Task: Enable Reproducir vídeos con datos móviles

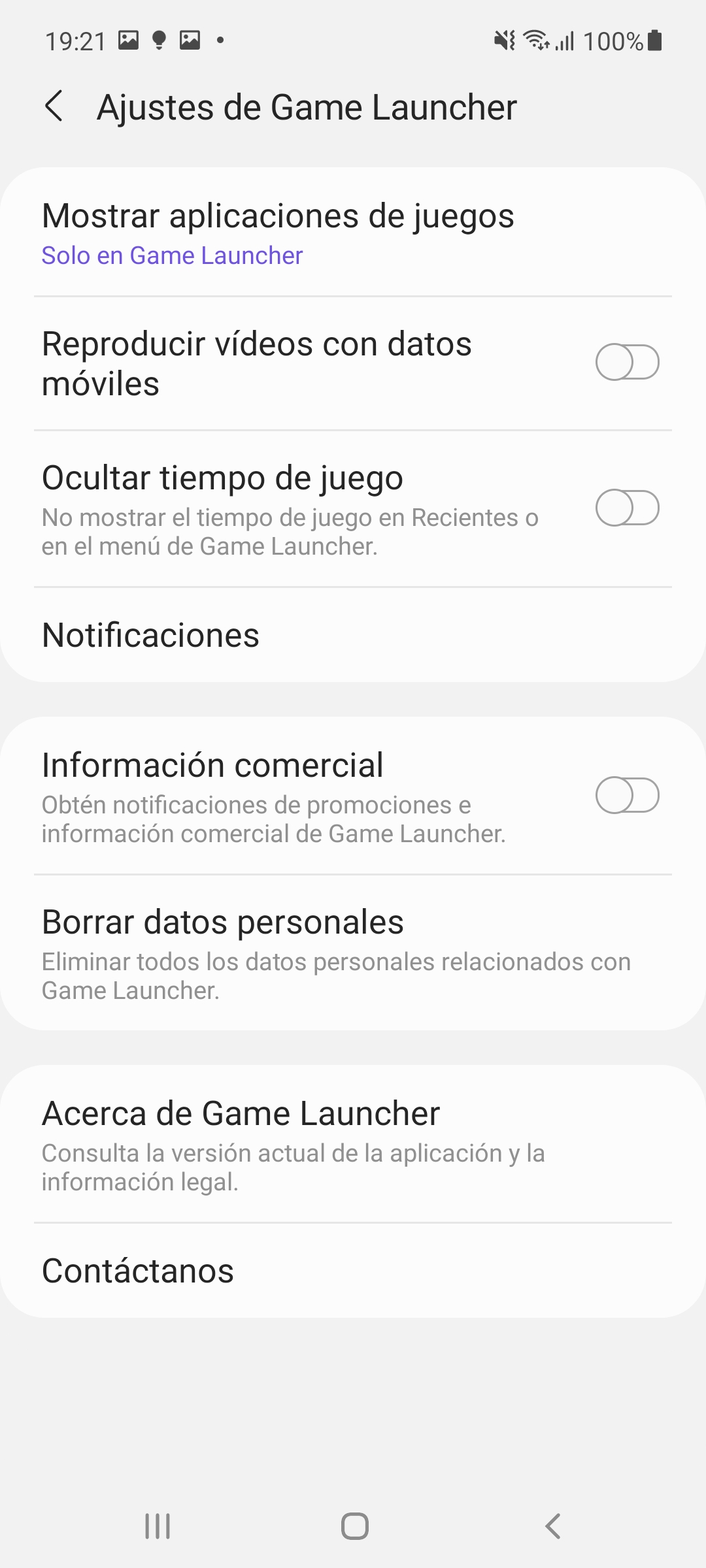Action: click(x=627, y=363)
